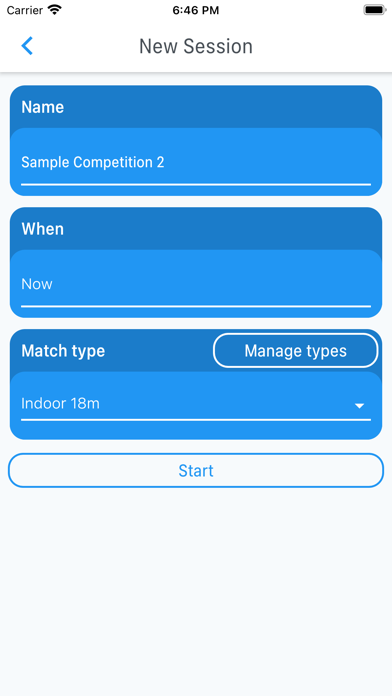Go back using the top-left arrow
Screen dimensions: 392x696
[27, 46]
